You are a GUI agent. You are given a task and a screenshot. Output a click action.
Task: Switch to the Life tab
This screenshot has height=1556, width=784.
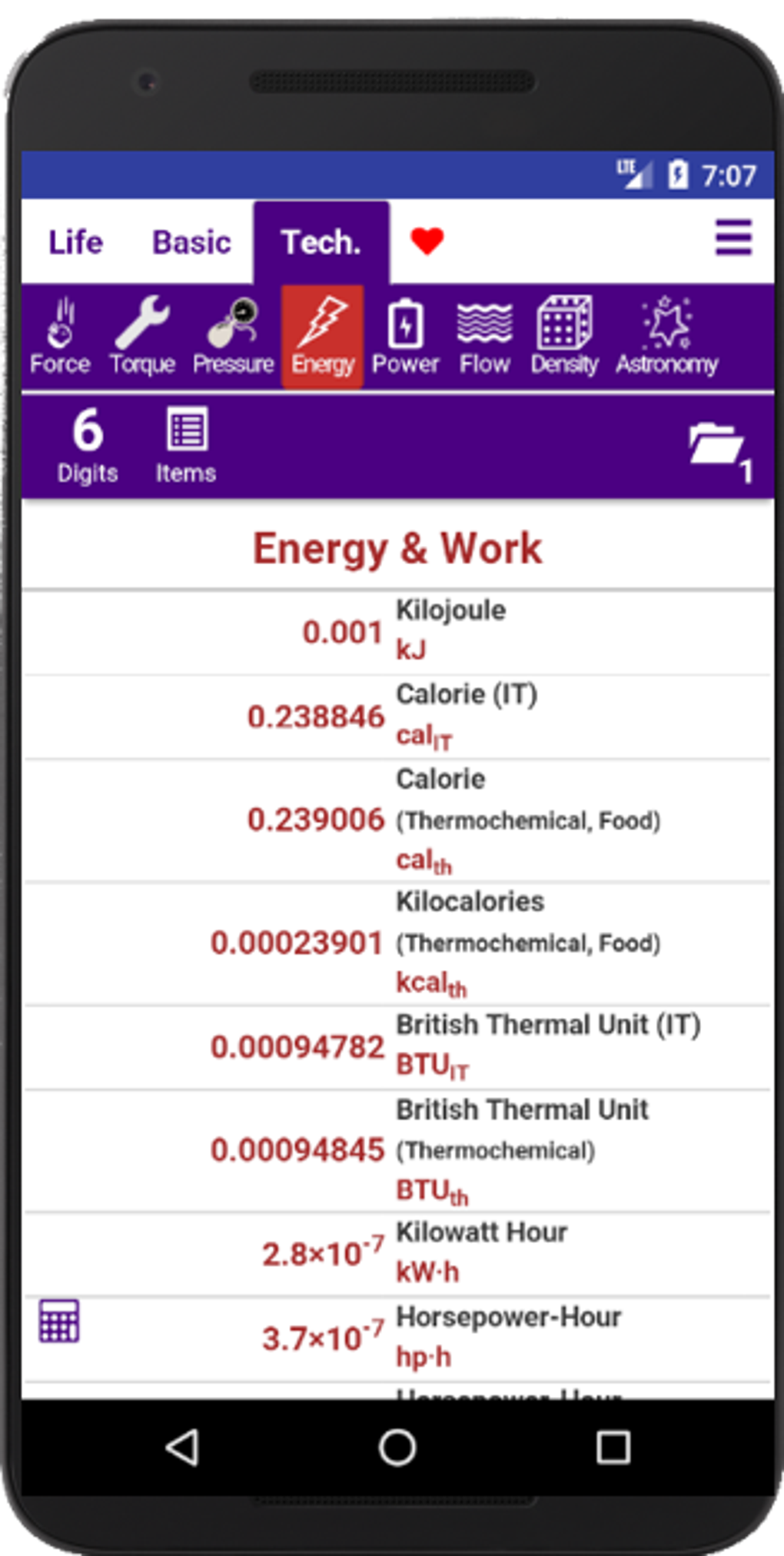tap(75, 242)
